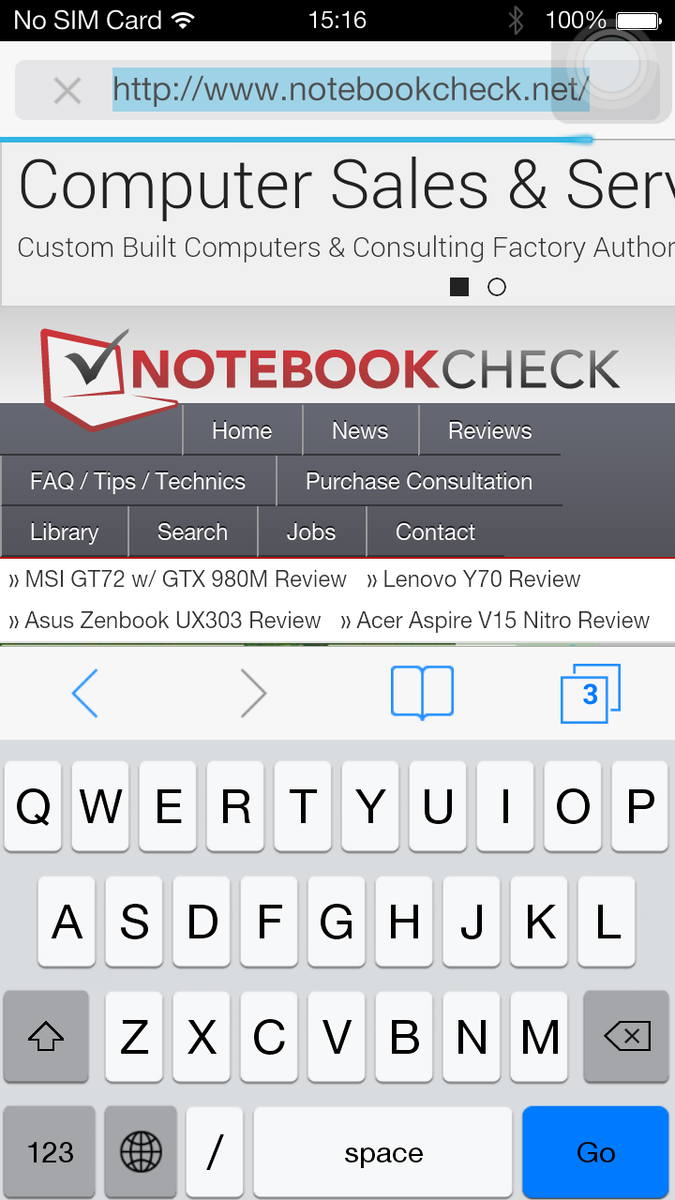
Task: Open FAQ / Tips / Technics
Action: pyautogui.click(x=138, y=481)
